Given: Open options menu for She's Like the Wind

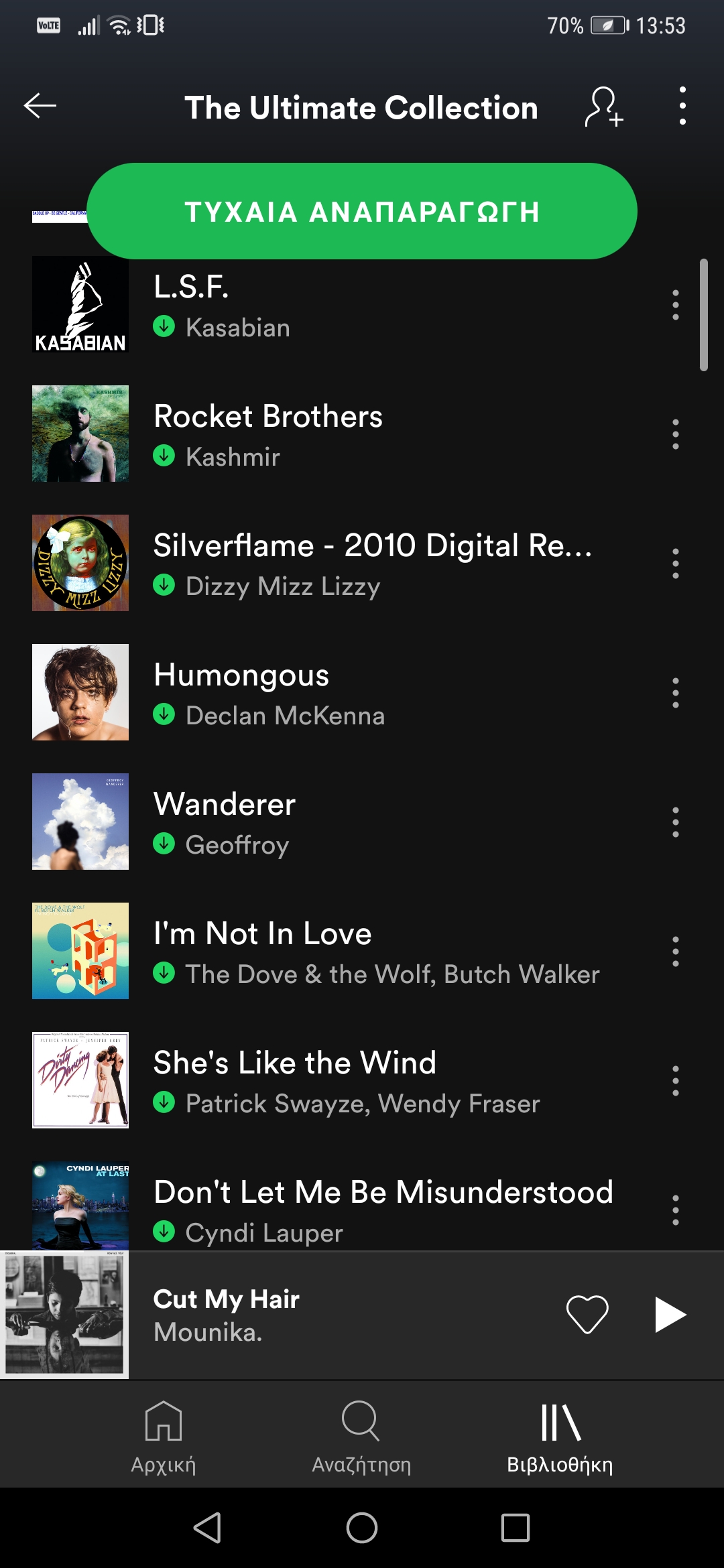Looking at the screenshot, I should click(x=674, y=1081).
